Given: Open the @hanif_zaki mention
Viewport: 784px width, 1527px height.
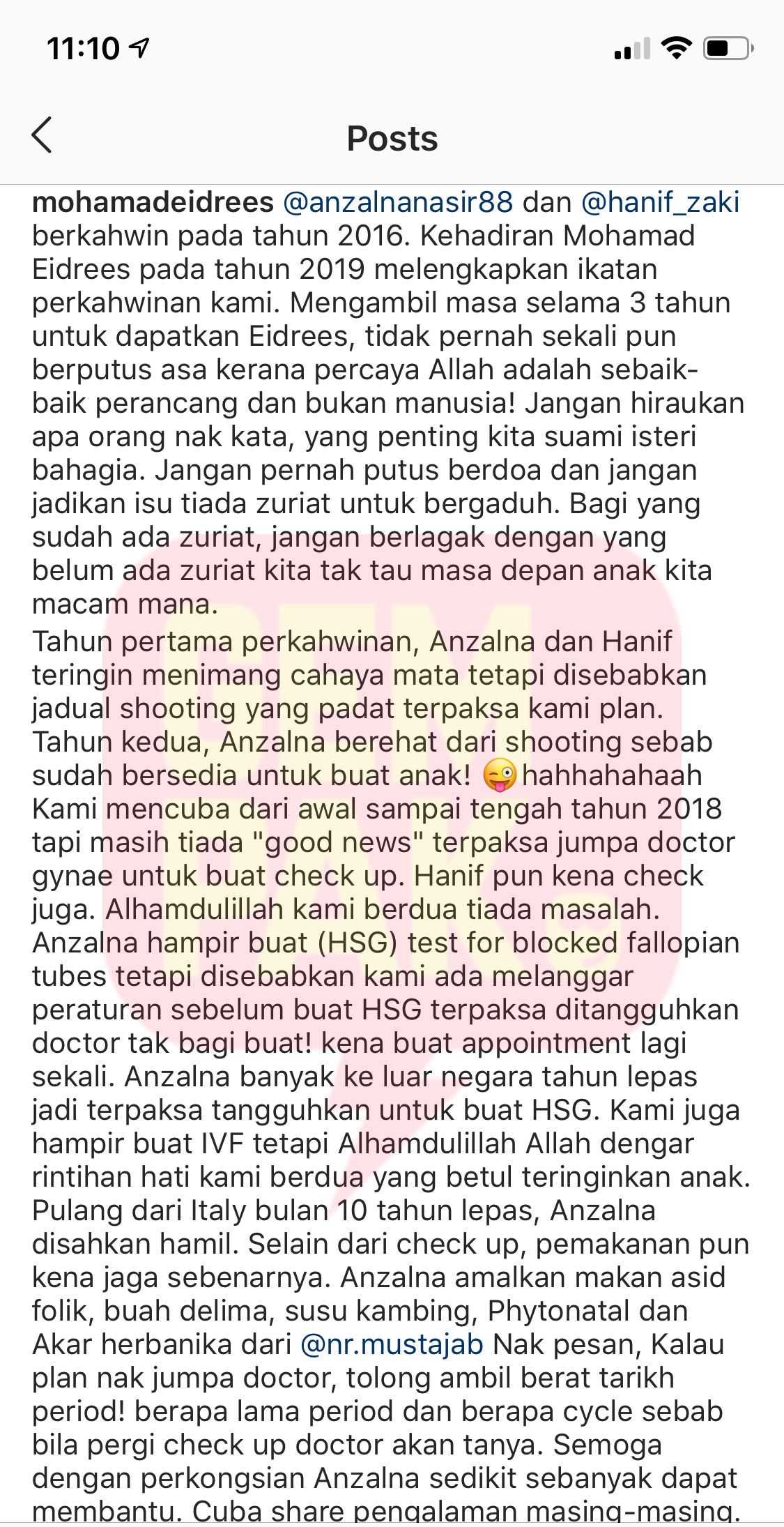Looking at the screenshot, I should pyautogui.click(x=660, y=203).
